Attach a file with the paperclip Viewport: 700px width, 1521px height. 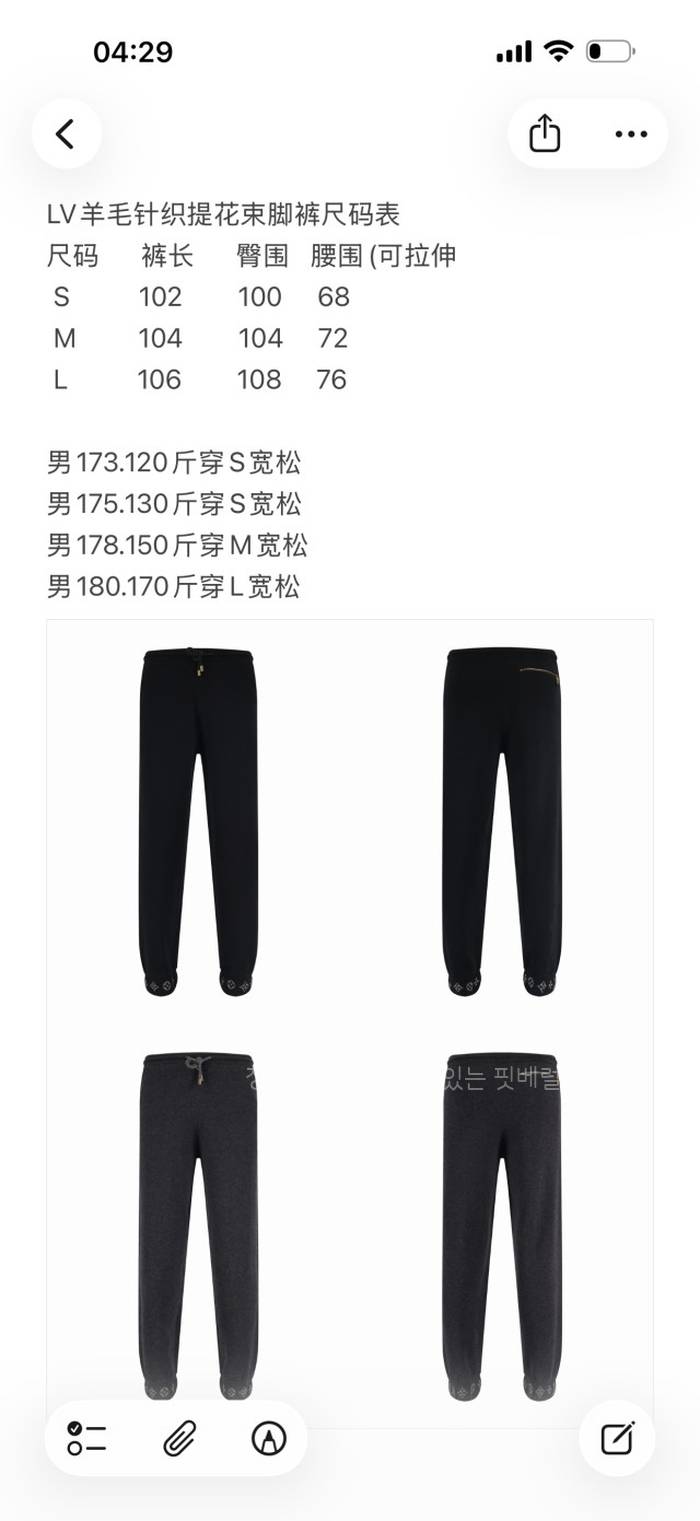pos(178,1438)
